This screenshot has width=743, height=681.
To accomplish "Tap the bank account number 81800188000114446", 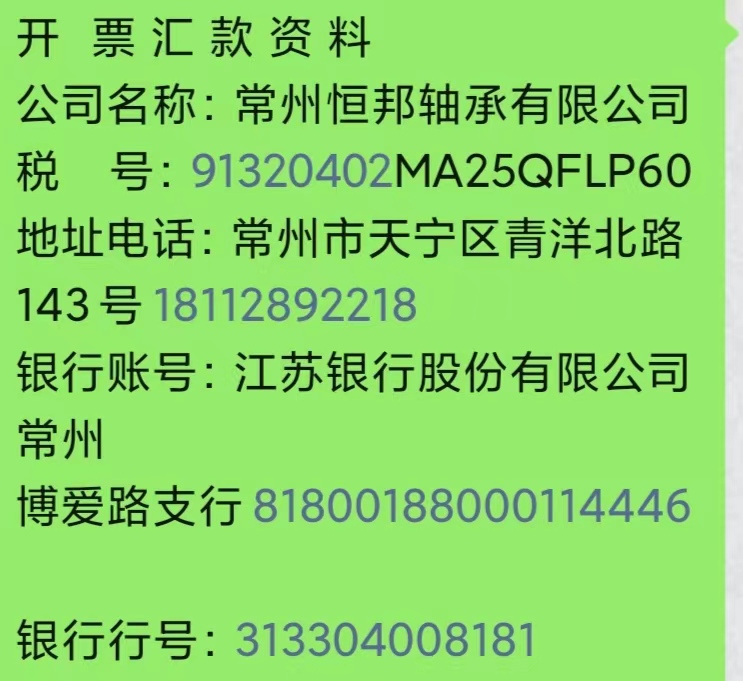I will coord(471,508).
